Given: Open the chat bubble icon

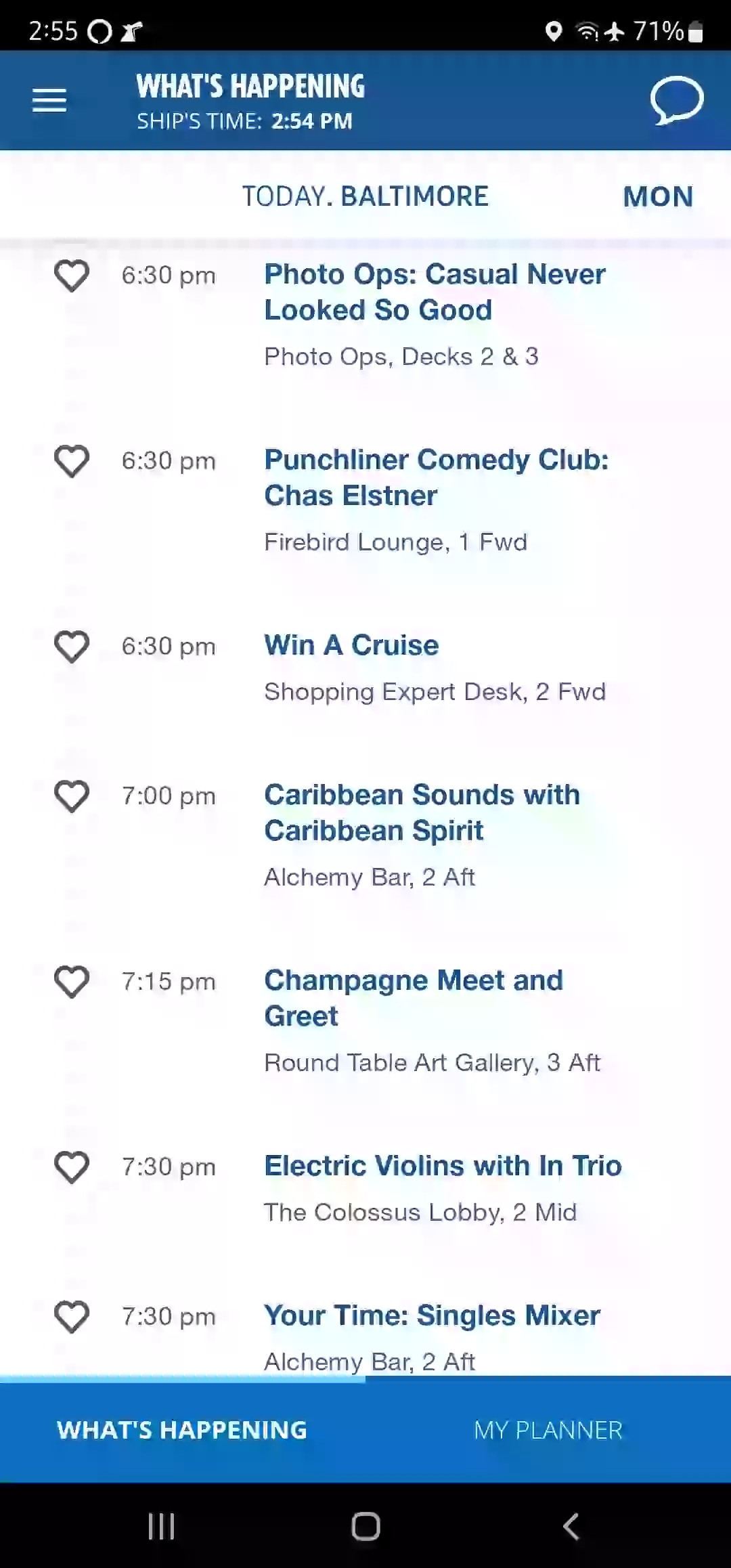Looking at the screenshot, I should [x=676, y=100].
